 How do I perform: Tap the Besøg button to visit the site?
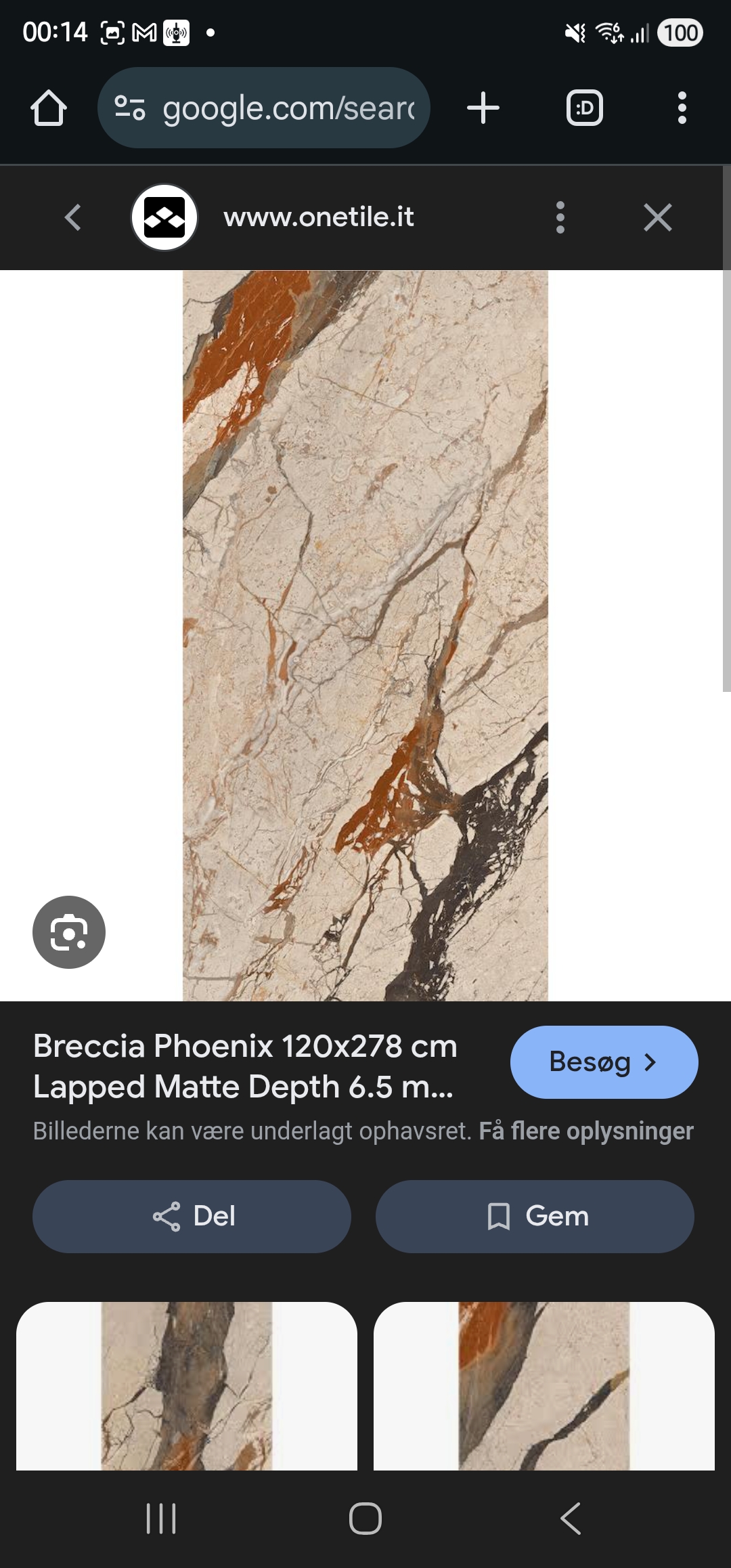[604, 1062]
